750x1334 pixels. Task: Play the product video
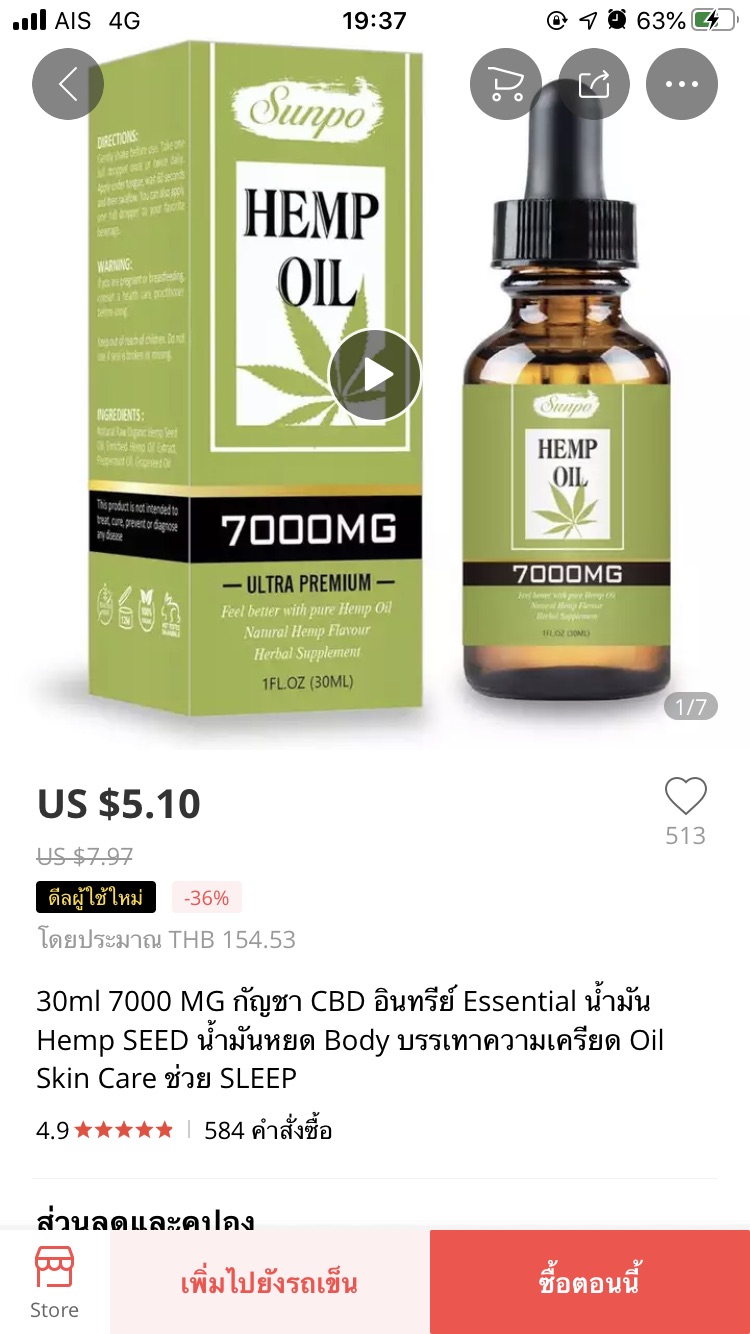click(x=375, y=375)
